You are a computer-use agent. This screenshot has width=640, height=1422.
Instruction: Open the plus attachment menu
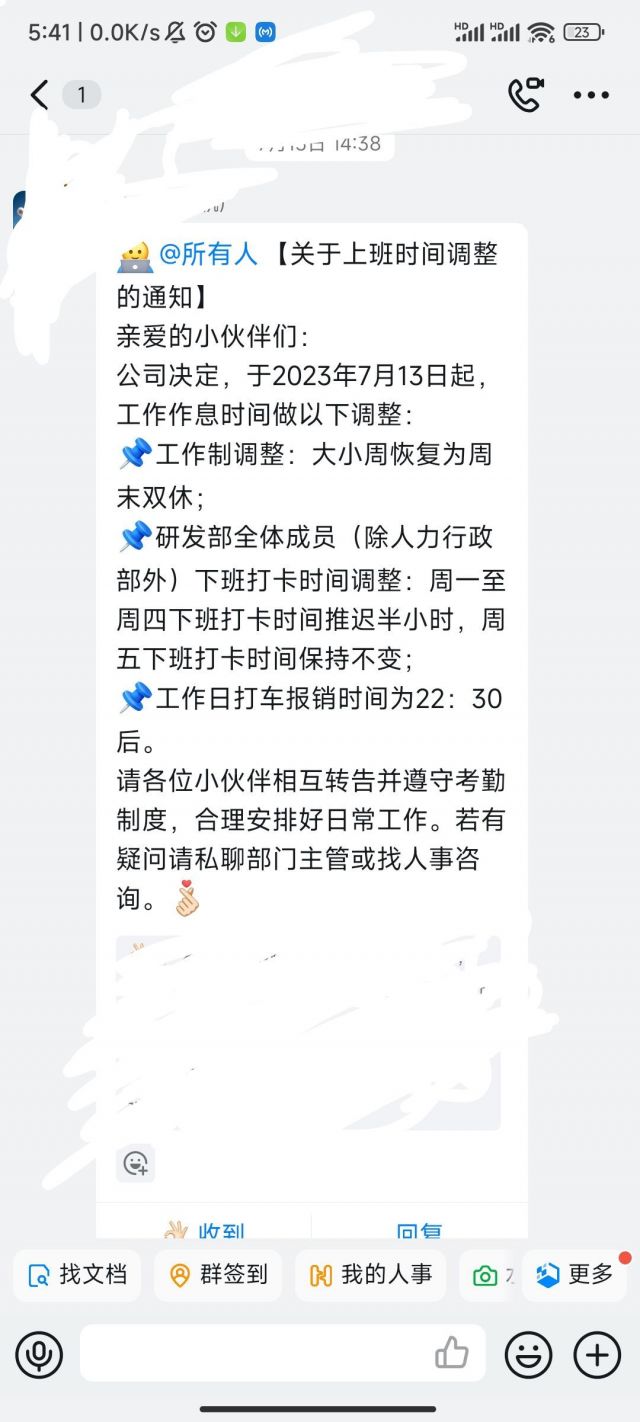click(x=597, y=1355)
